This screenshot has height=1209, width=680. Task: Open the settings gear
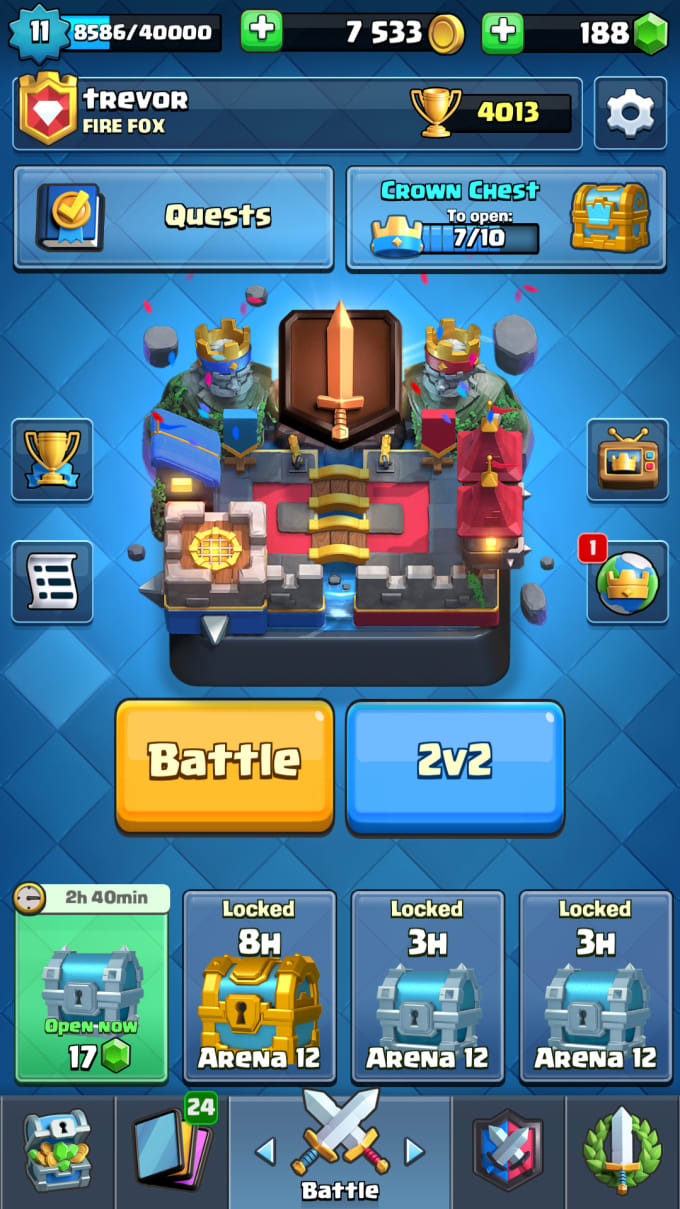coord(630,114)
